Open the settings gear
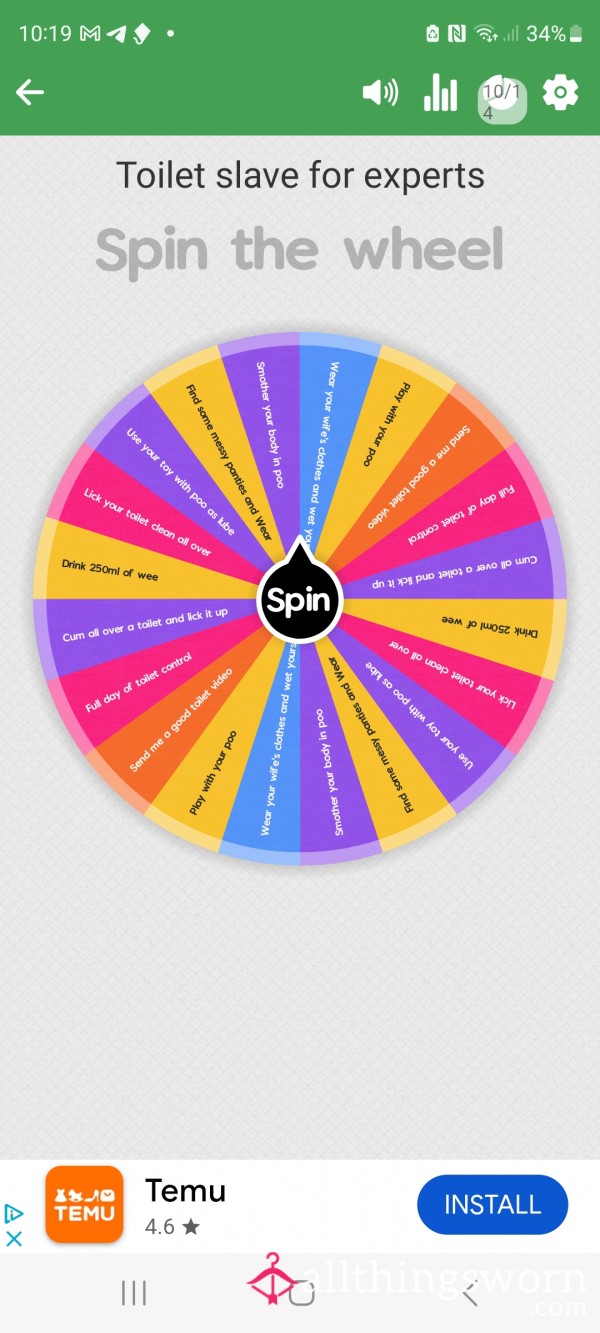600x1333 pixels. 560,93
